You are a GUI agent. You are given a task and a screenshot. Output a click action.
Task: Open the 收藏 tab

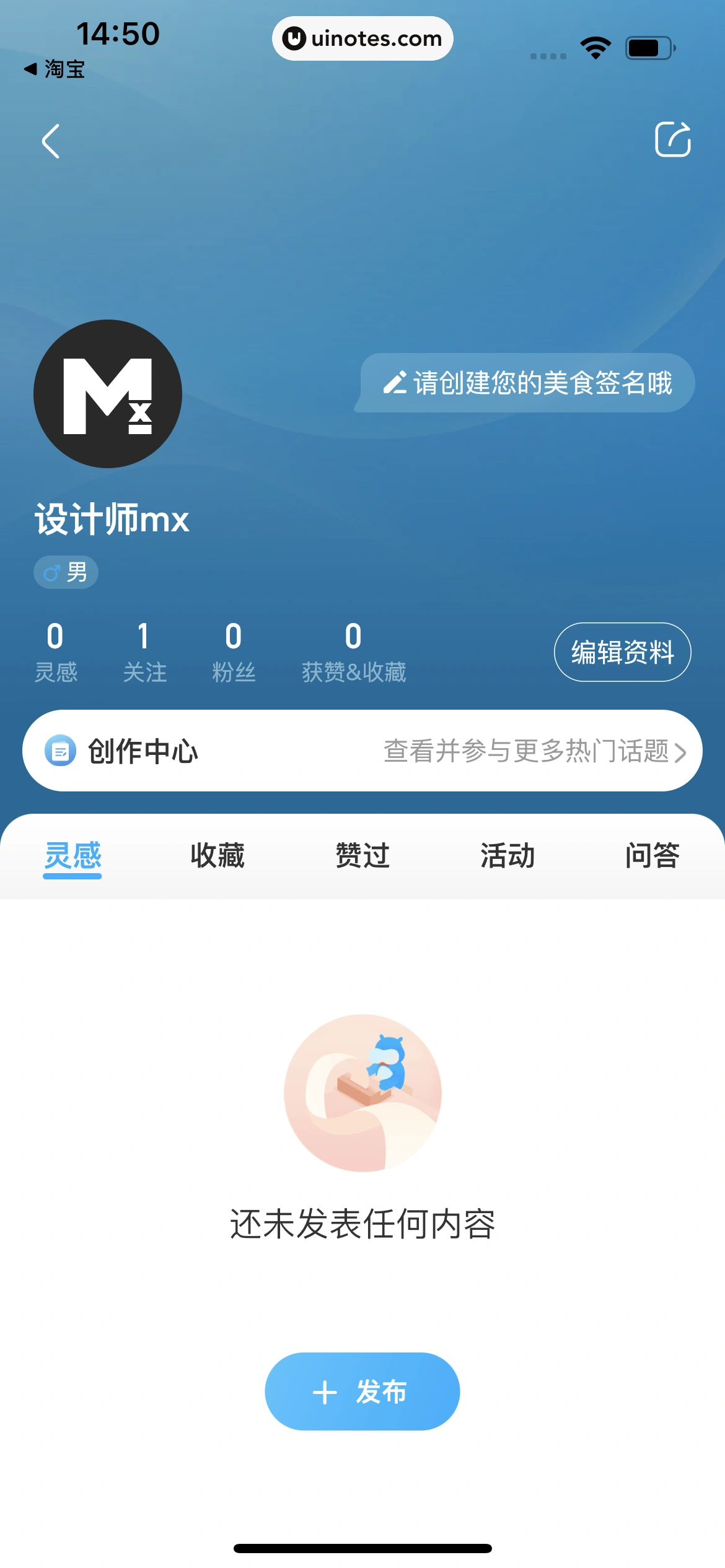click(x=217, y=855)
